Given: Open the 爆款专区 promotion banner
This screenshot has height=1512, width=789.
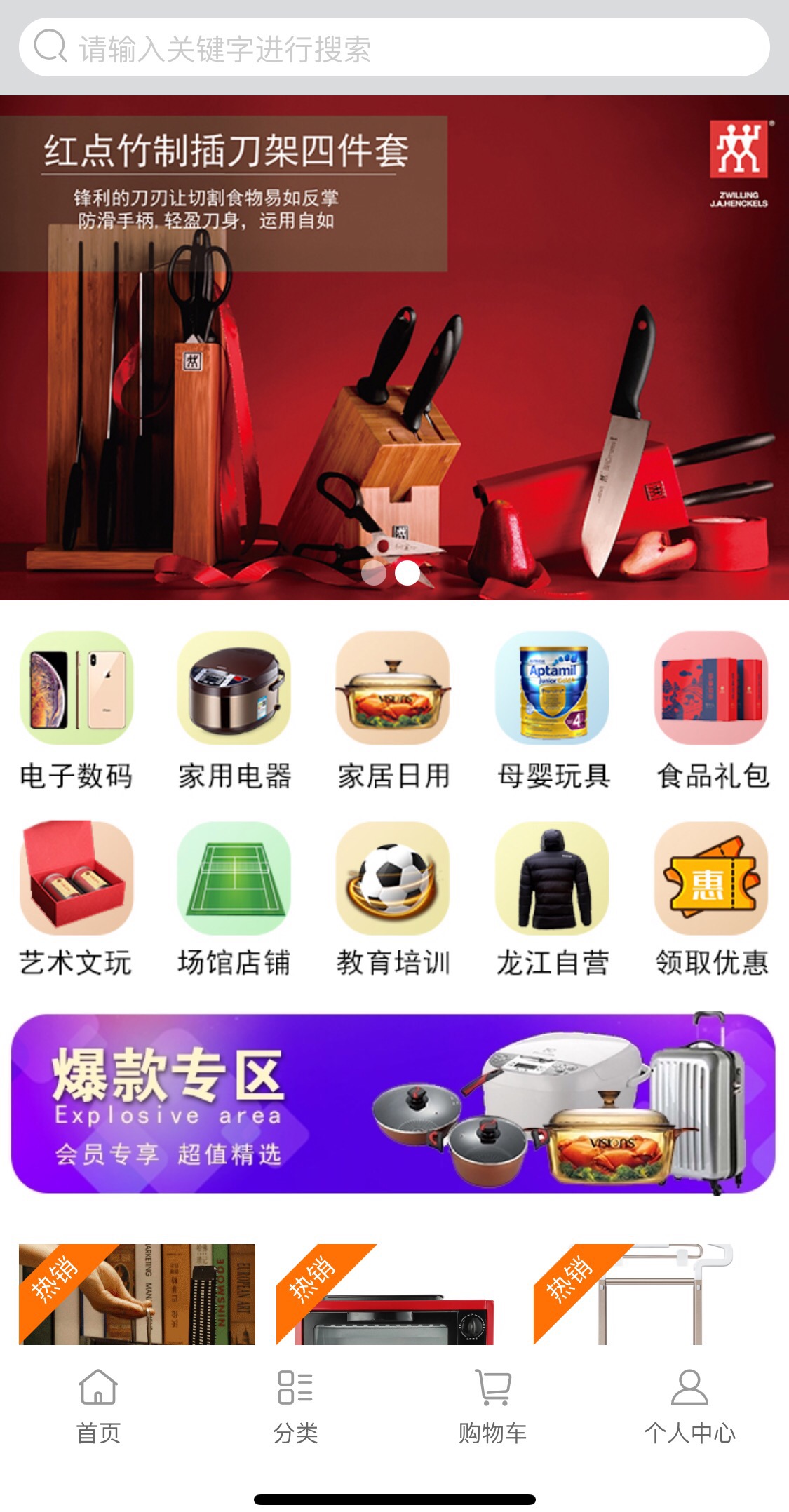Looking at the screenshot, I should tap(393, 1103).
